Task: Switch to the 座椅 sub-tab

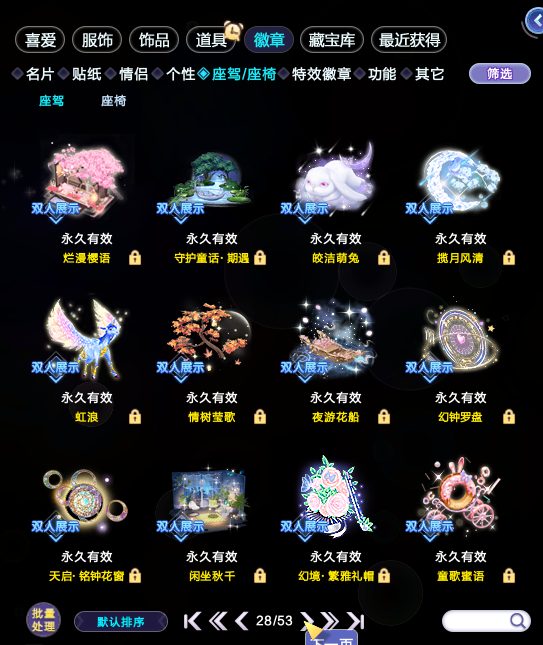Action: pyautogui.click(x=114, y=101)
